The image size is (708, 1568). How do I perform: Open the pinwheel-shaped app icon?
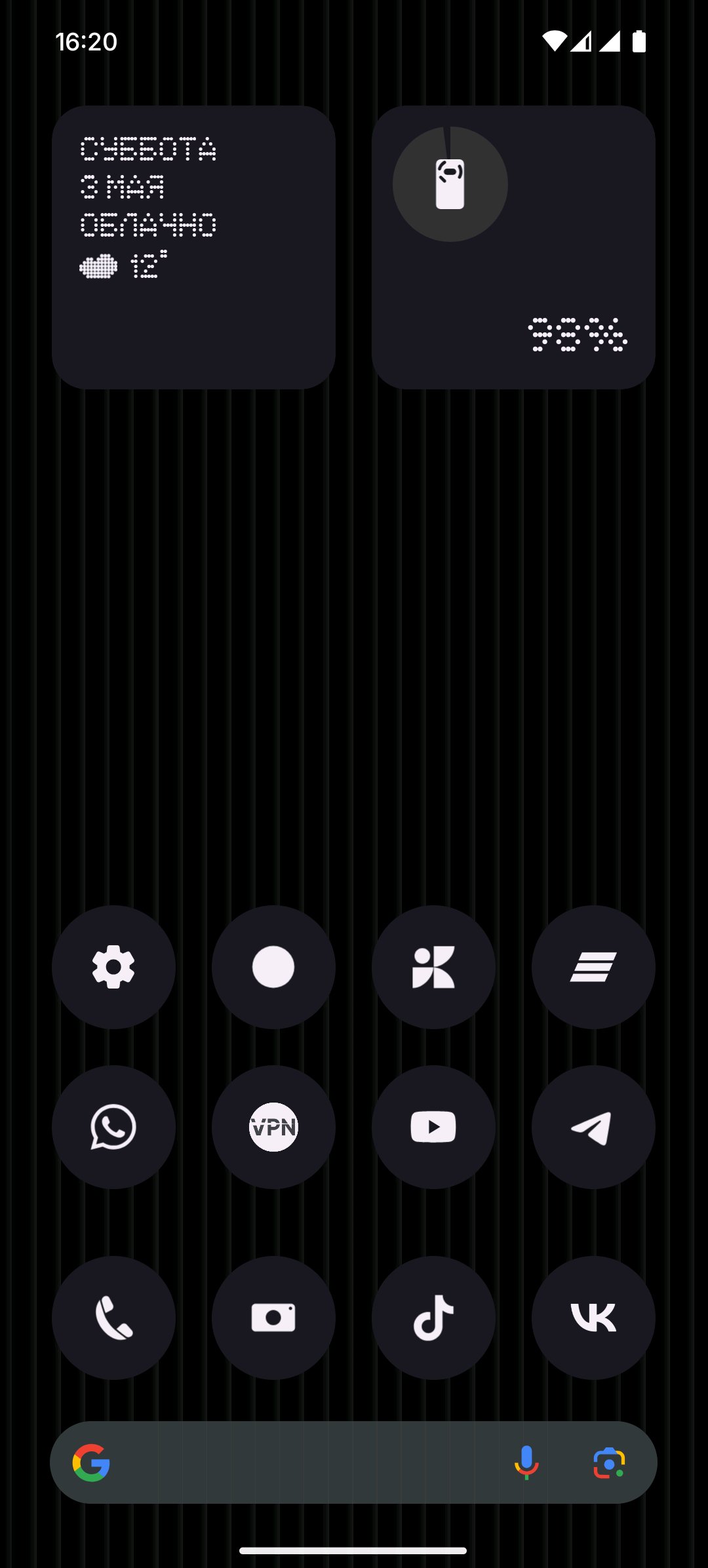tap(433, 967)
